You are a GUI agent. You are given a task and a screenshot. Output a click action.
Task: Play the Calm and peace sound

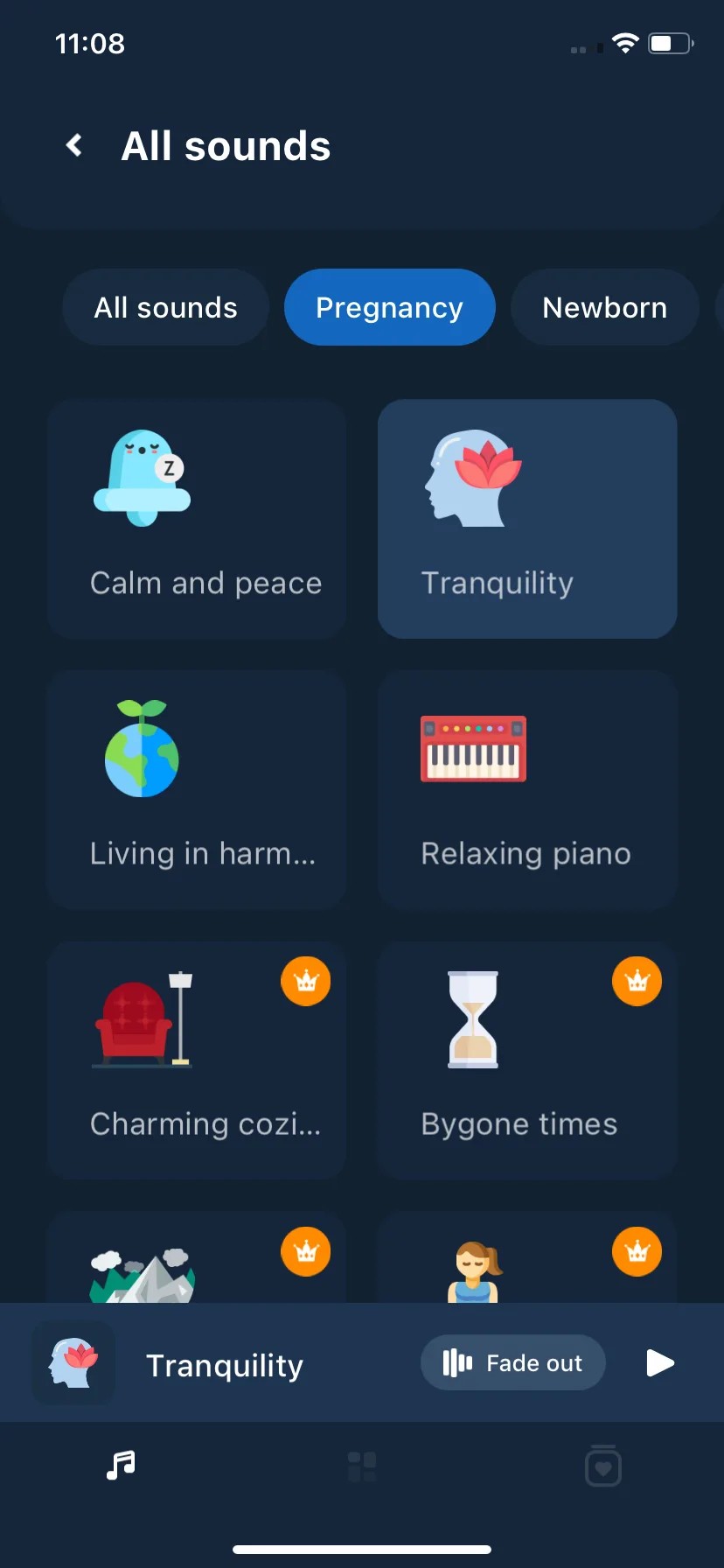click(197, 519)
